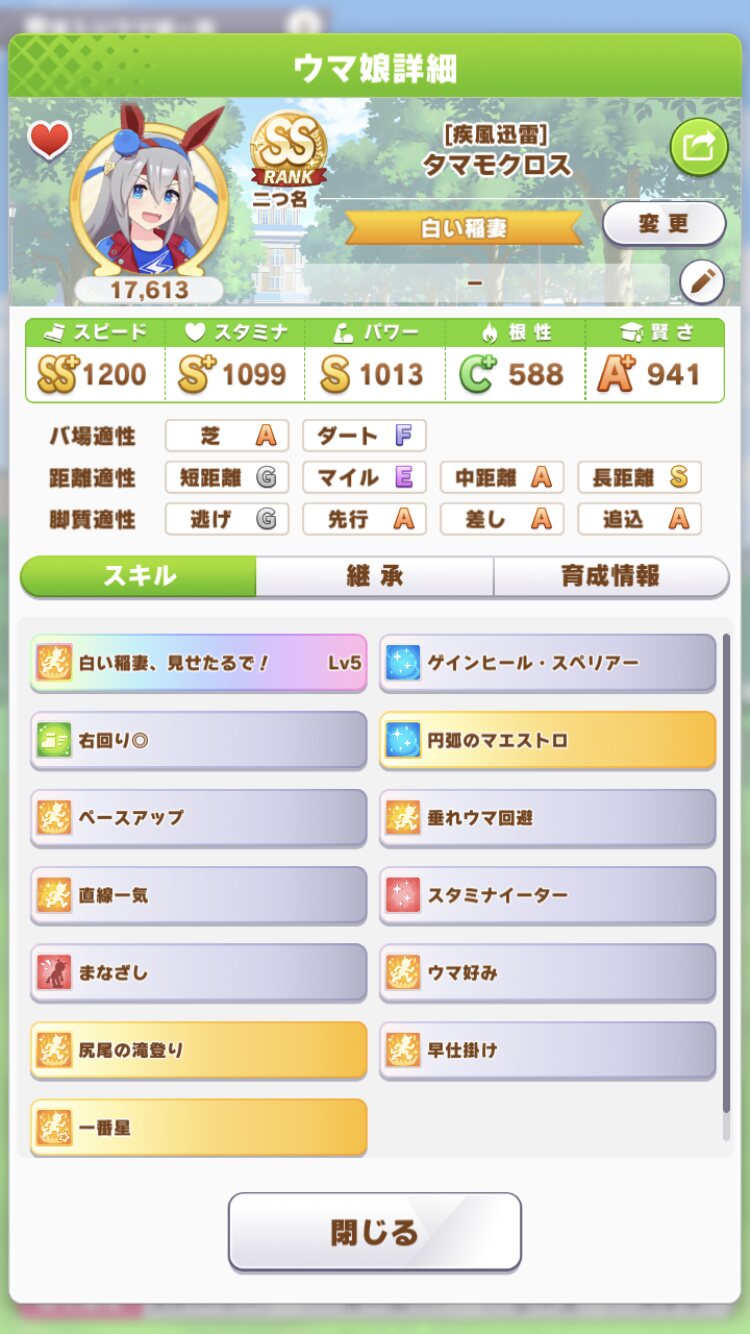Screen dimensions: 750x1334
Task: Check the 右回り◎ skill
Action: pos(198,740)
